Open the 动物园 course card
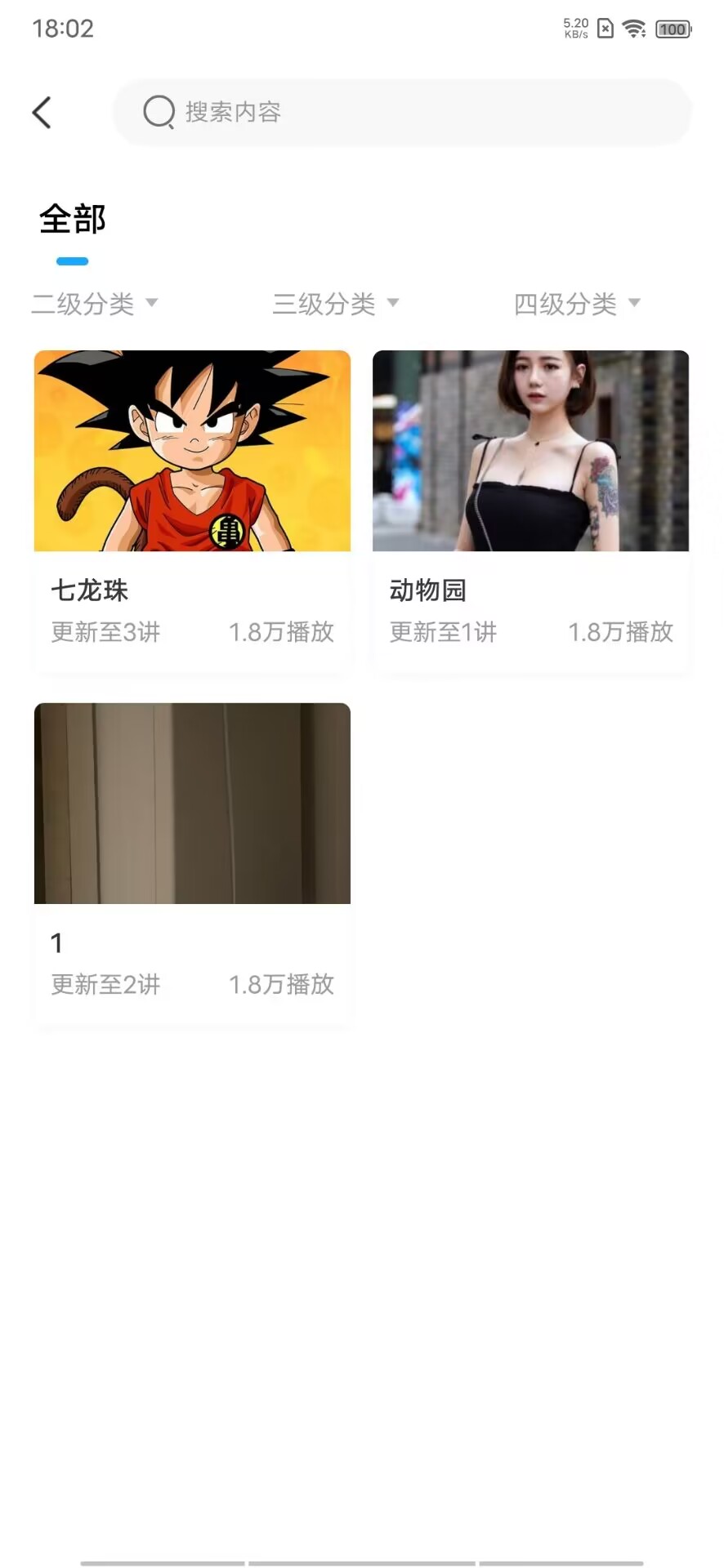The image size is (724, 1568). tap(530, 510)
